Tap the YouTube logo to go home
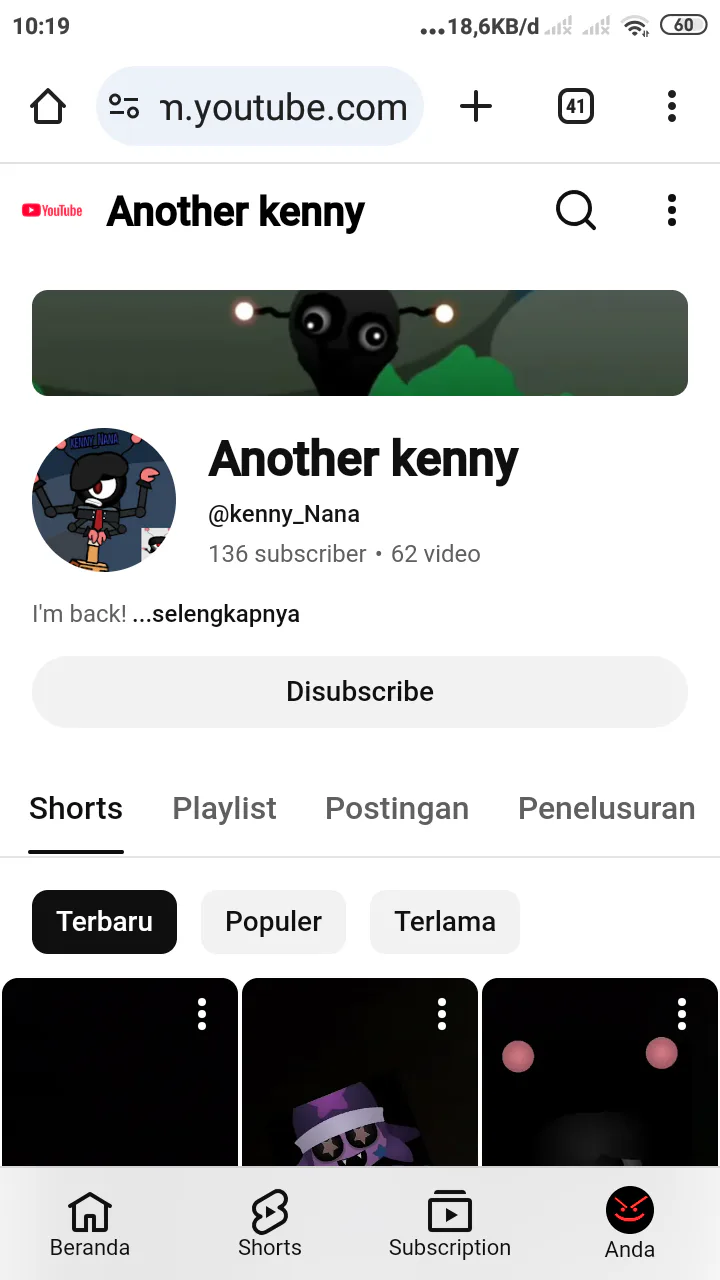The width and height of the screenshot is (720, 1280). 52,211
